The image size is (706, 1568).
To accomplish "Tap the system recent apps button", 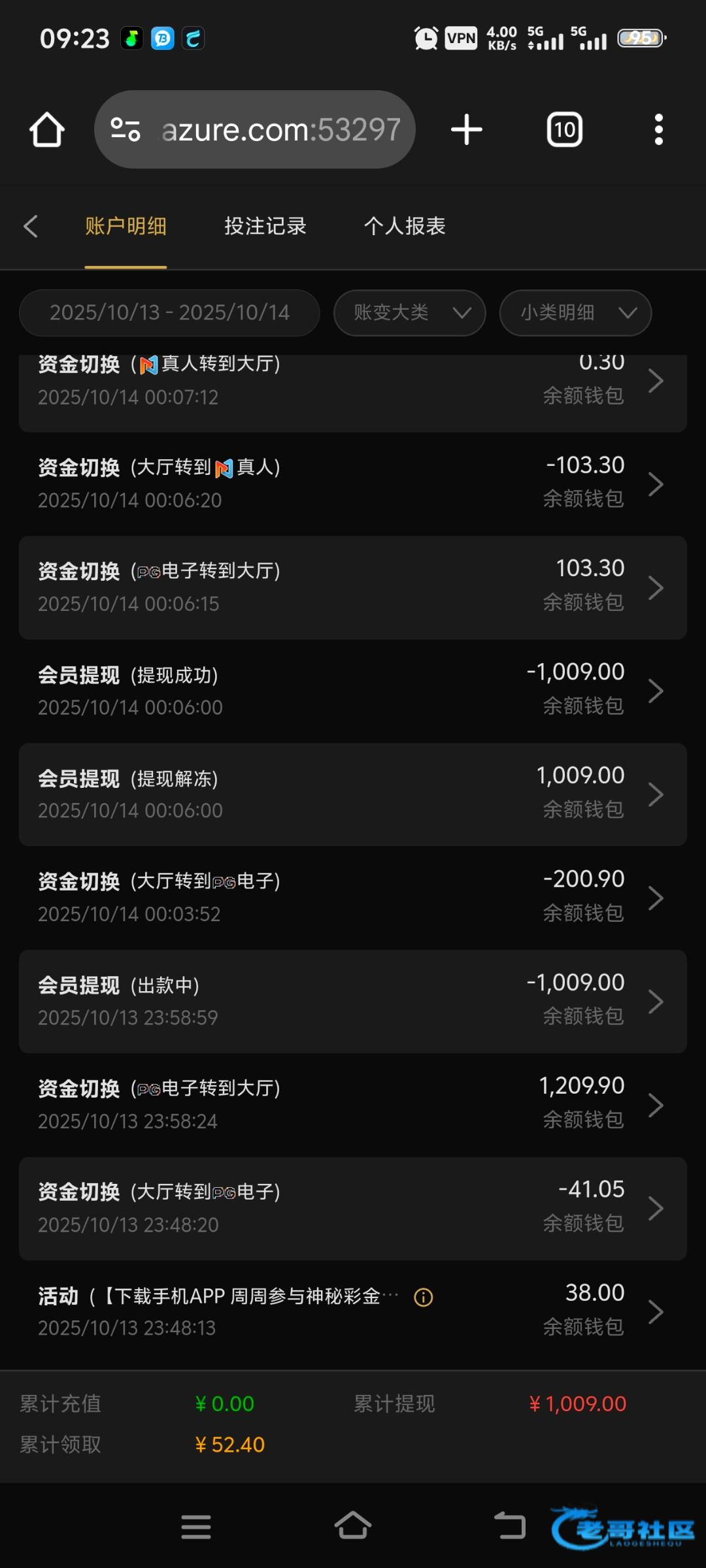I will [196, 1527].
